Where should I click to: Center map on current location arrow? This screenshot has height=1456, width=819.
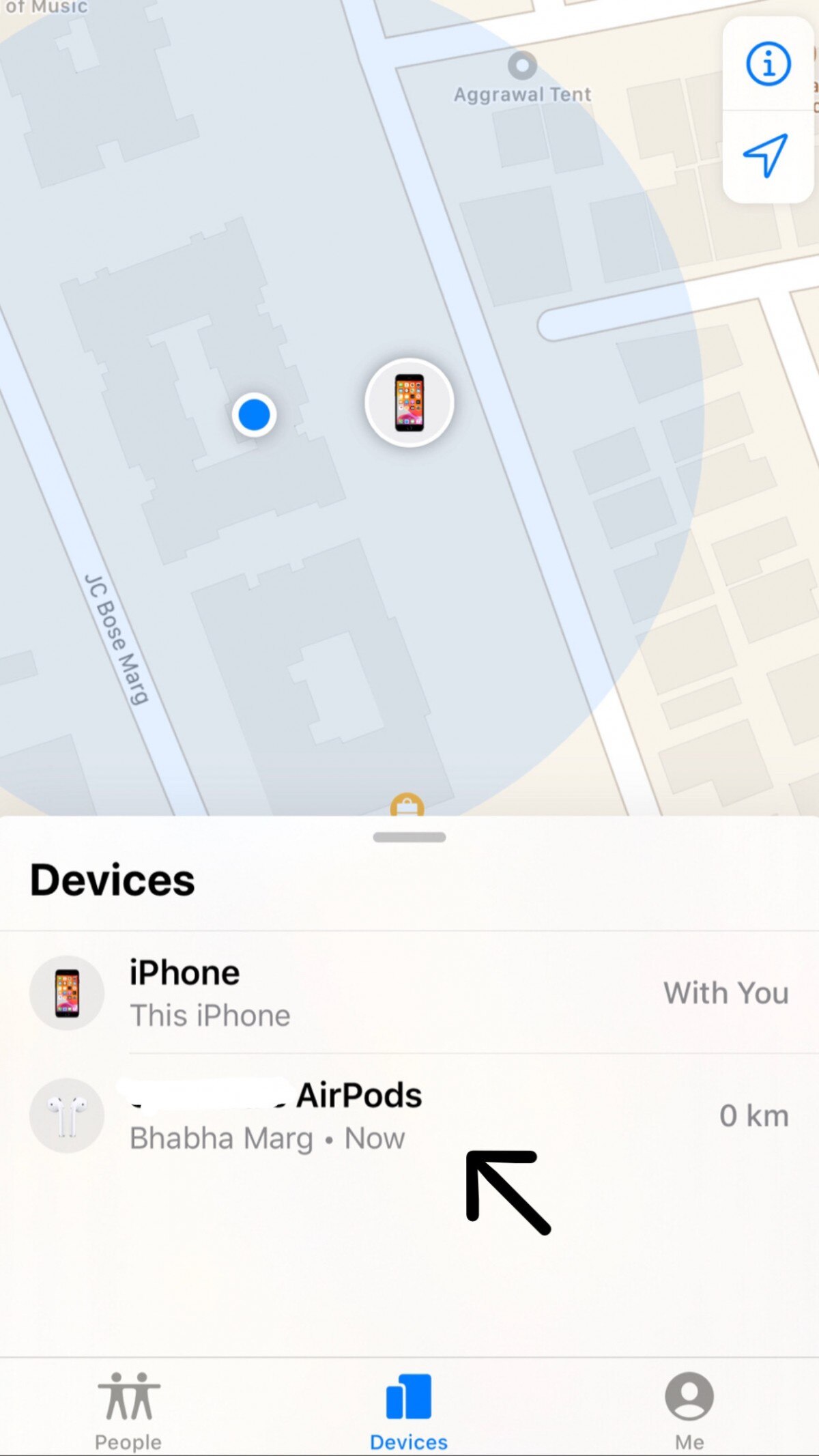pyautogui.click(x=766, y=156)
